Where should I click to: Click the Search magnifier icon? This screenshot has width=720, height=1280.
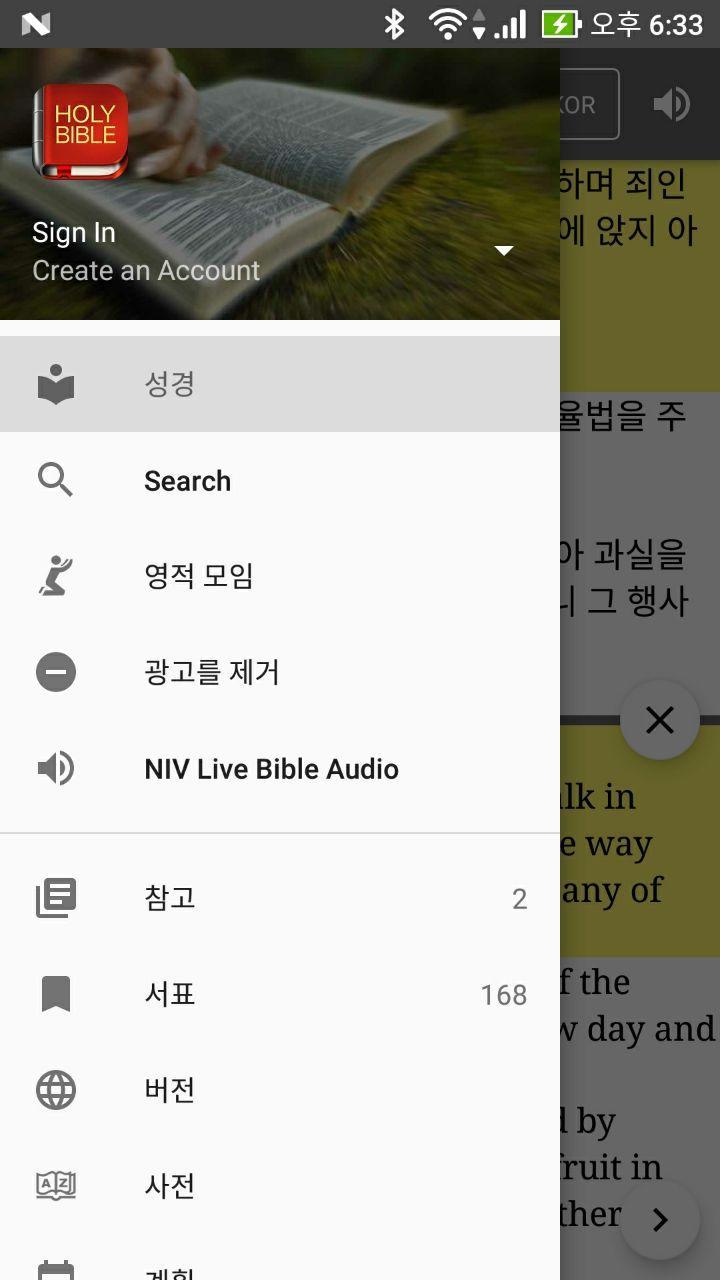(x=55, y=480)
